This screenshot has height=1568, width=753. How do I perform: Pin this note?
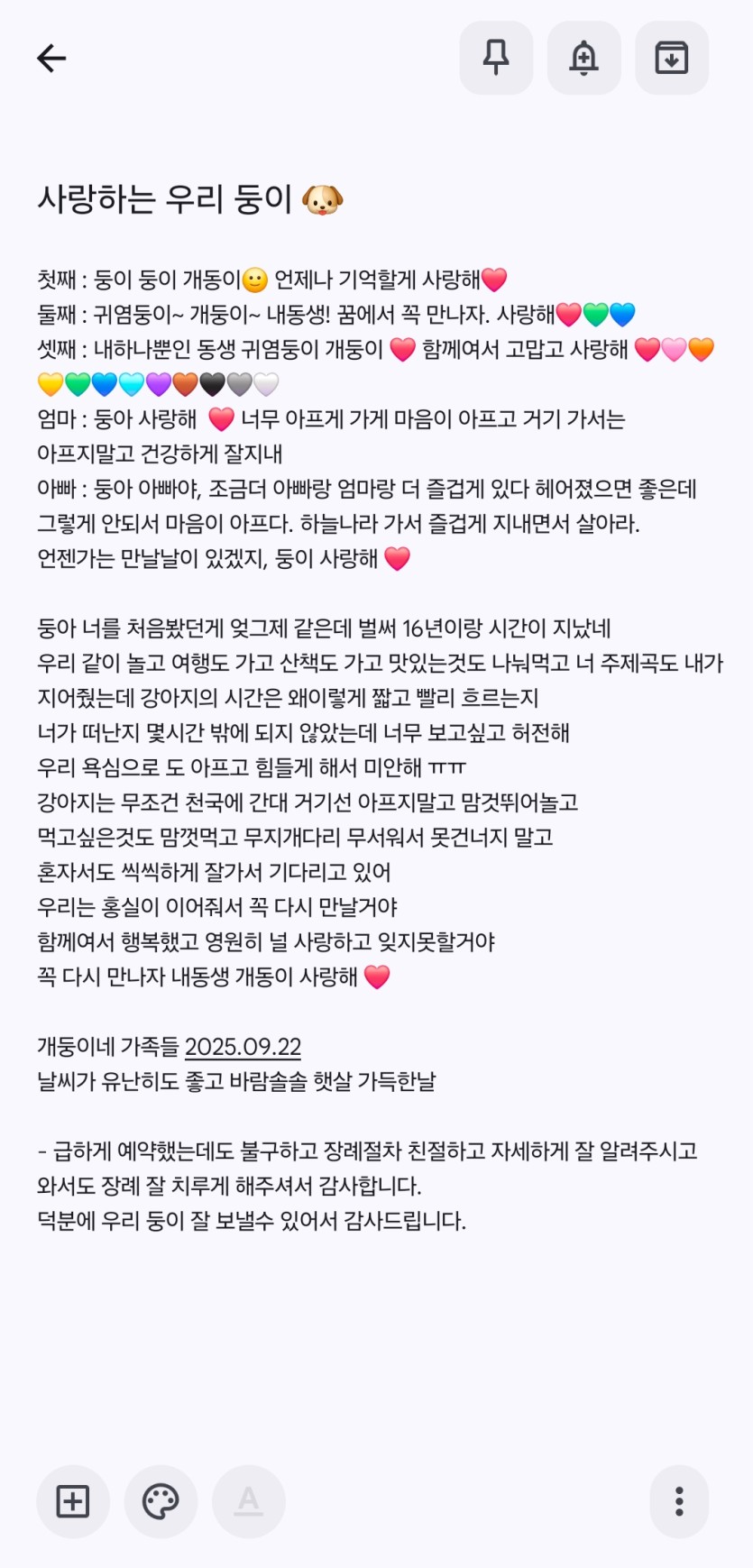click(x=496, y=59)
